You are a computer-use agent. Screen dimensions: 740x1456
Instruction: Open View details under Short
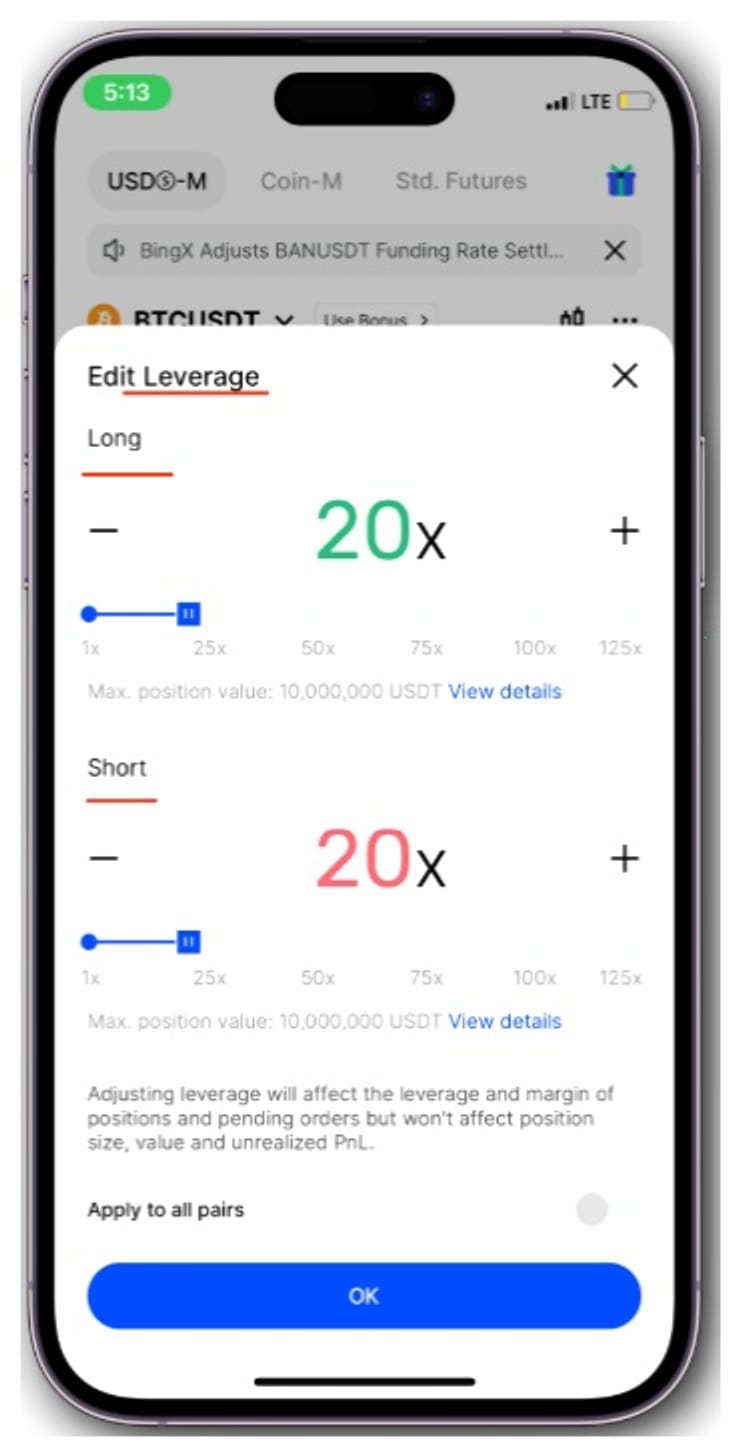(504, 1021)
